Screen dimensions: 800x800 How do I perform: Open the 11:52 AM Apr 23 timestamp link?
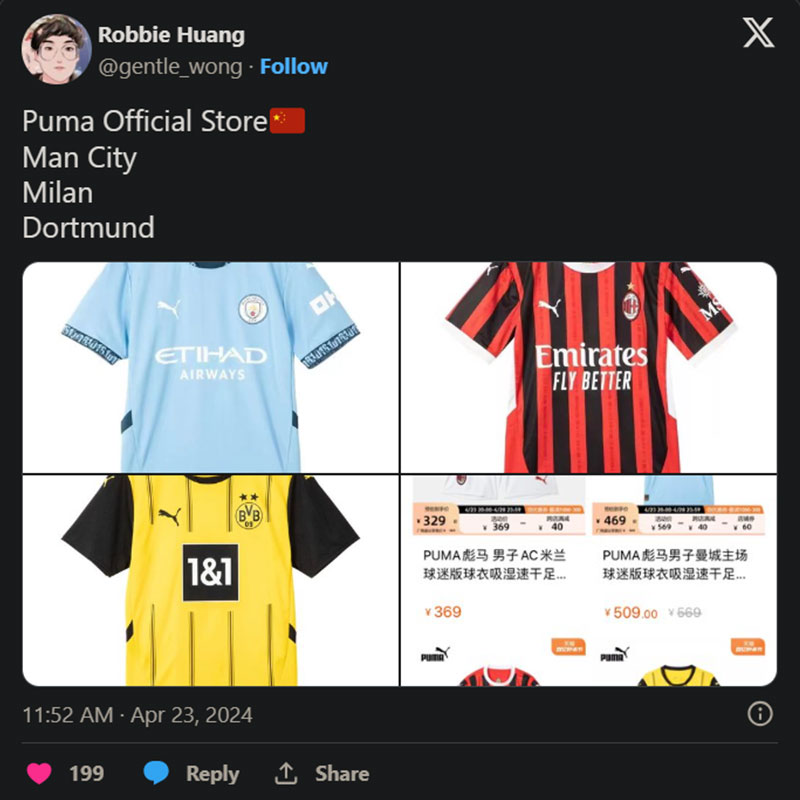(x=137, y=715)
